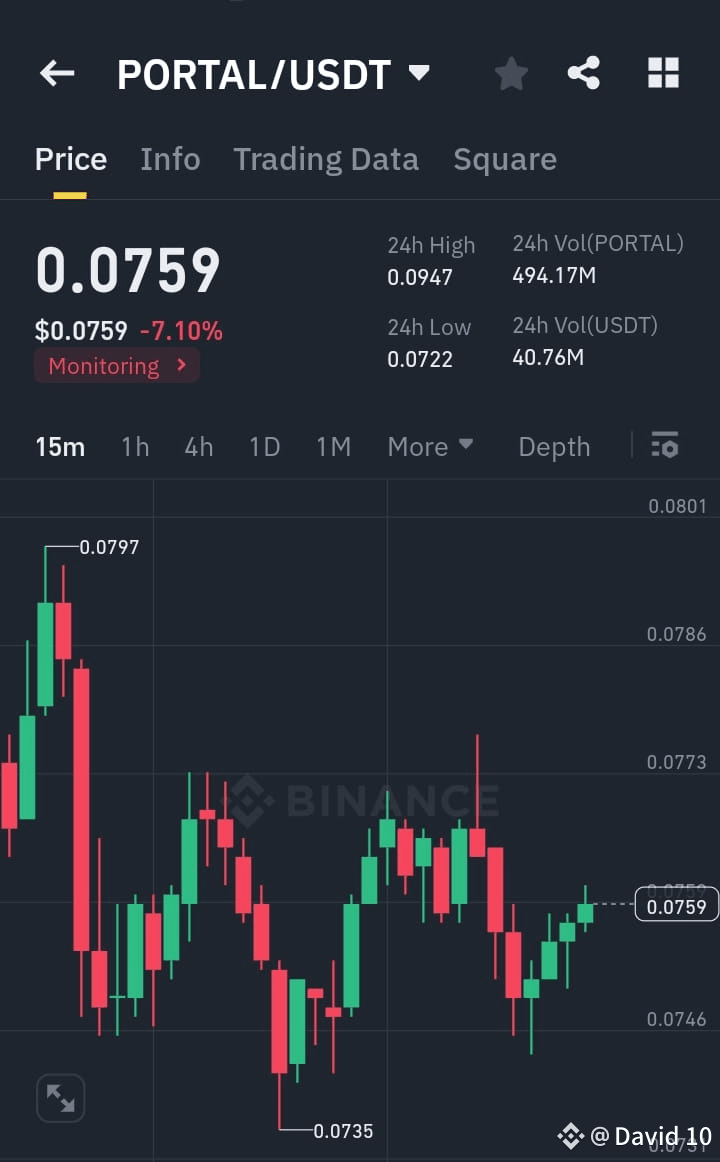Expand the More timeframes dropdown

pyautogui.click(x=430, y=447)
